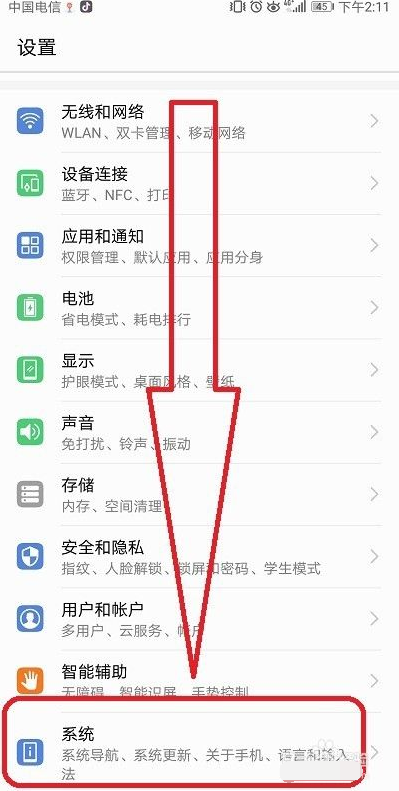Select the 显示 settings row
This screenshot has height=791, width=399.
point(199,370)
